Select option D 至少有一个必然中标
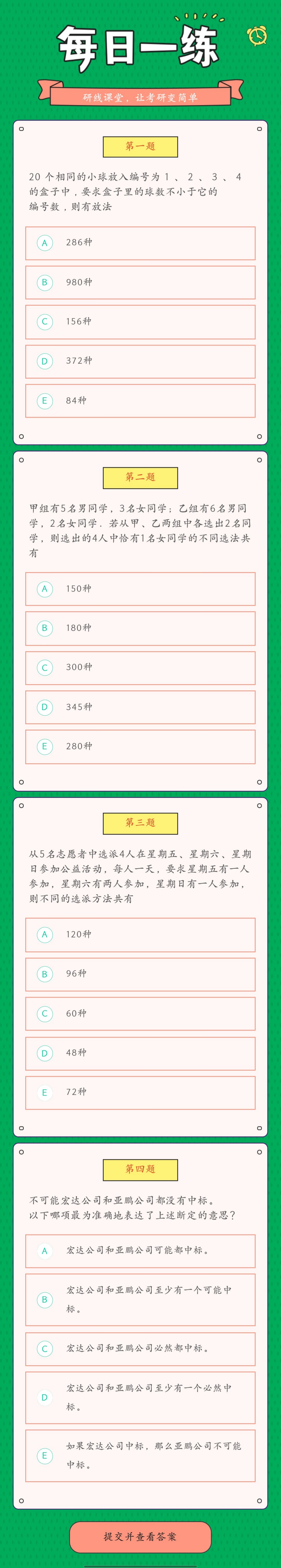The width and height of the screenshot is (281, 1568). (x=140, y=1398)
